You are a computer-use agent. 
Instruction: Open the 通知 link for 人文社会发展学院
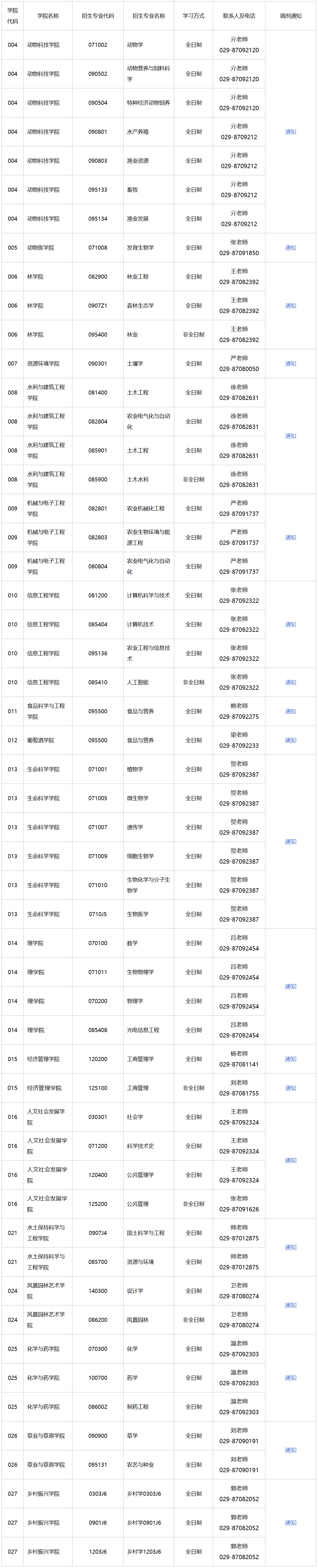290,1160
